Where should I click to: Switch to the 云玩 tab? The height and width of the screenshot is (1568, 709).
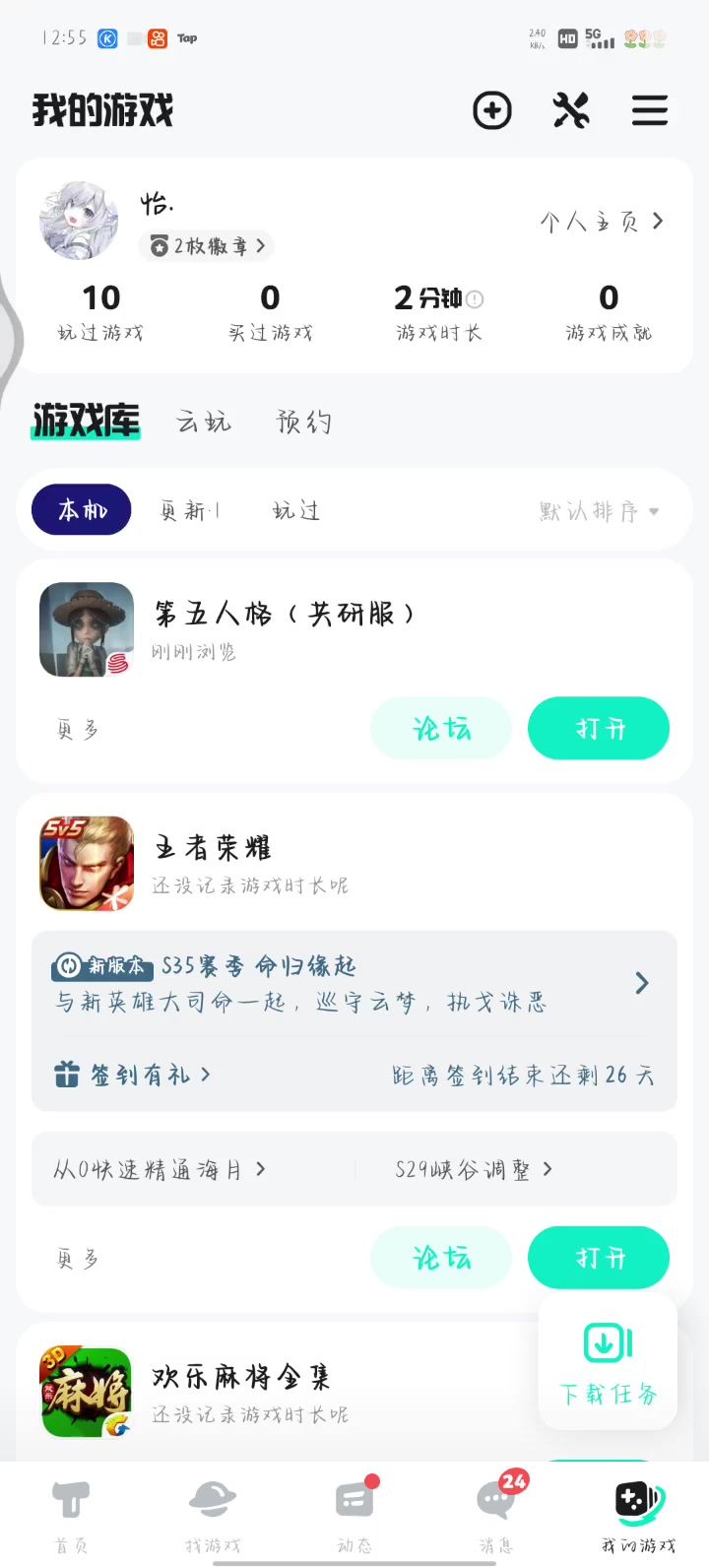[204, 423]
